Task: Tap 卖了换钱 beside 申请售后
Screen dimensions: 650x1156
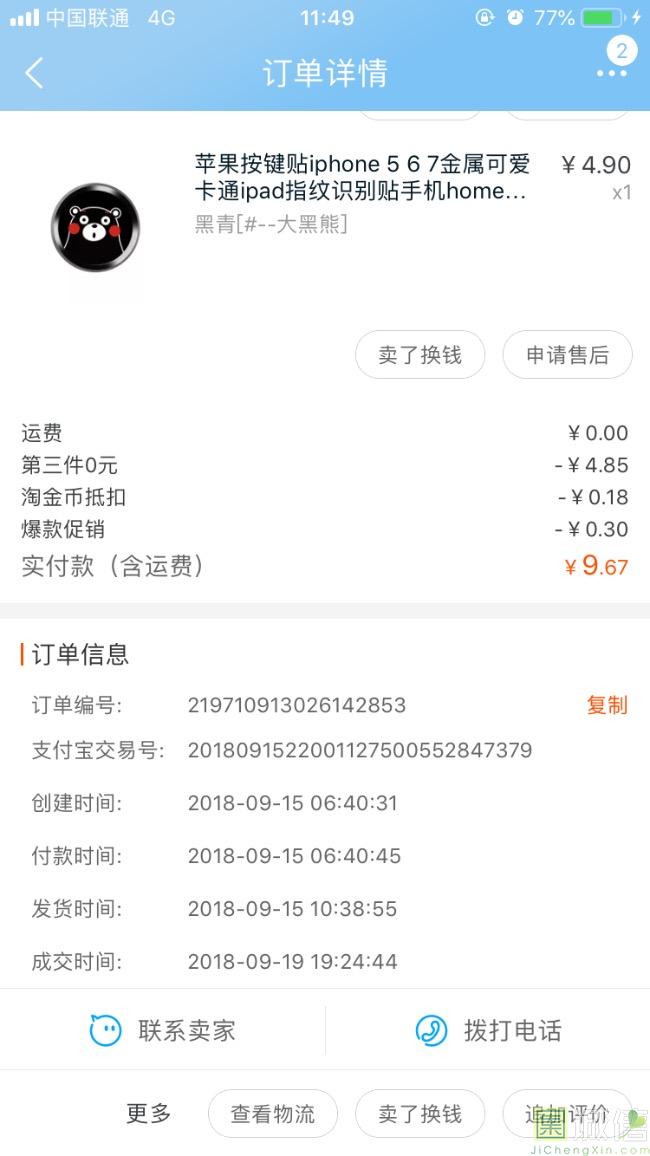Action: click(420, 355)
